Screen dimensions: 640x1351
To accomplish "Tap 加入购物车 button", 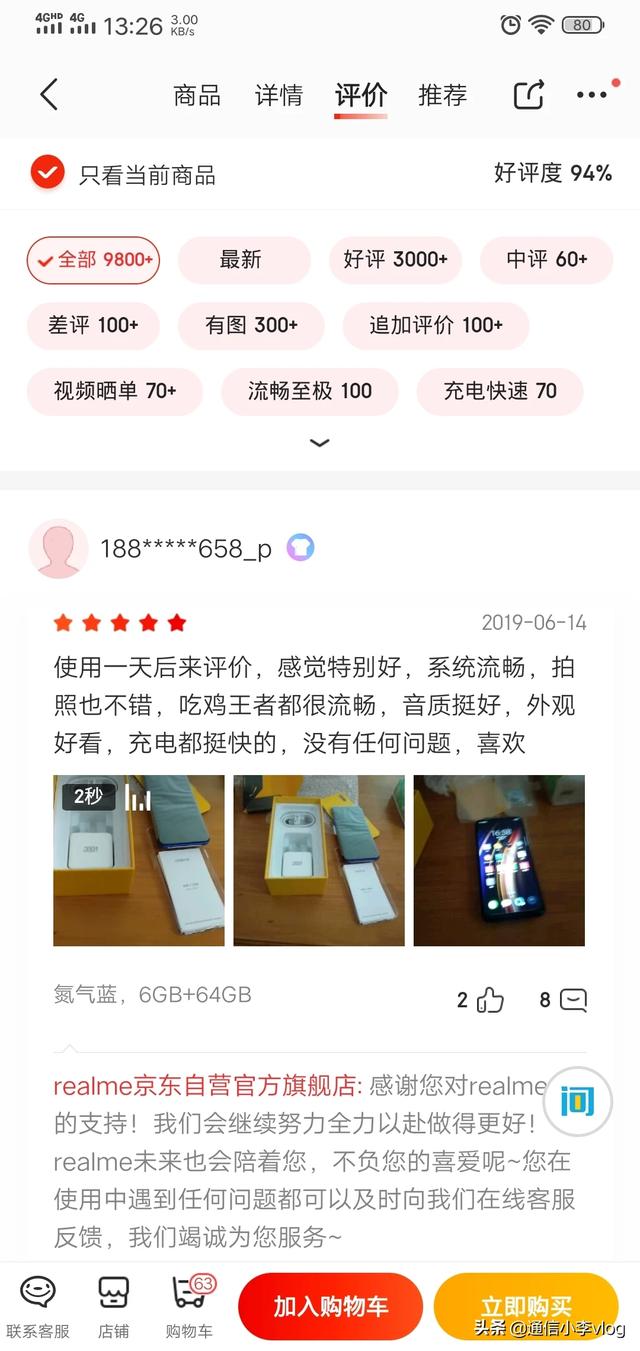I will tap(330, 1306).
